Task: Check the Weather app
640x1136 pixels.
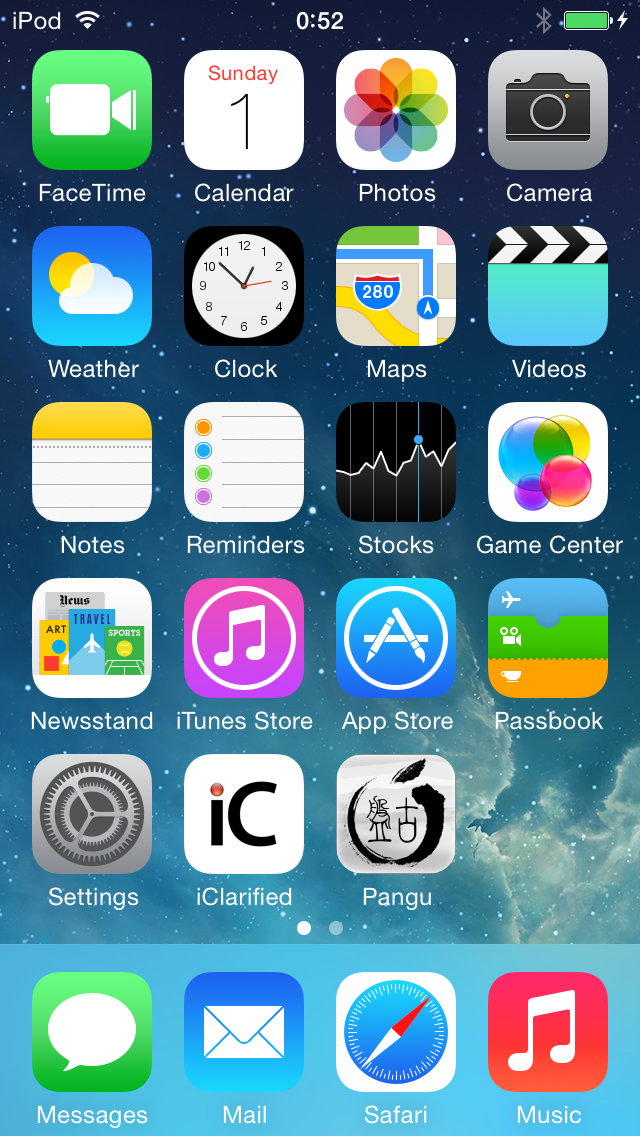Action: tap(92, 286)
